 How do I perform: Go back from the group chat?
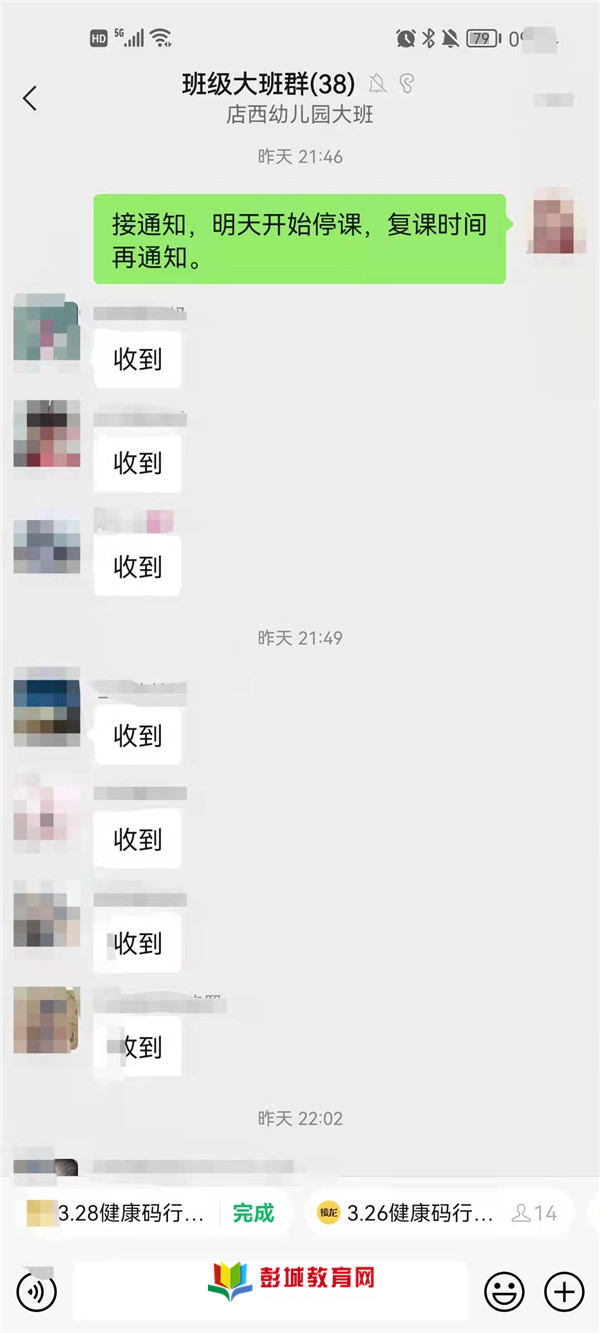30,98
